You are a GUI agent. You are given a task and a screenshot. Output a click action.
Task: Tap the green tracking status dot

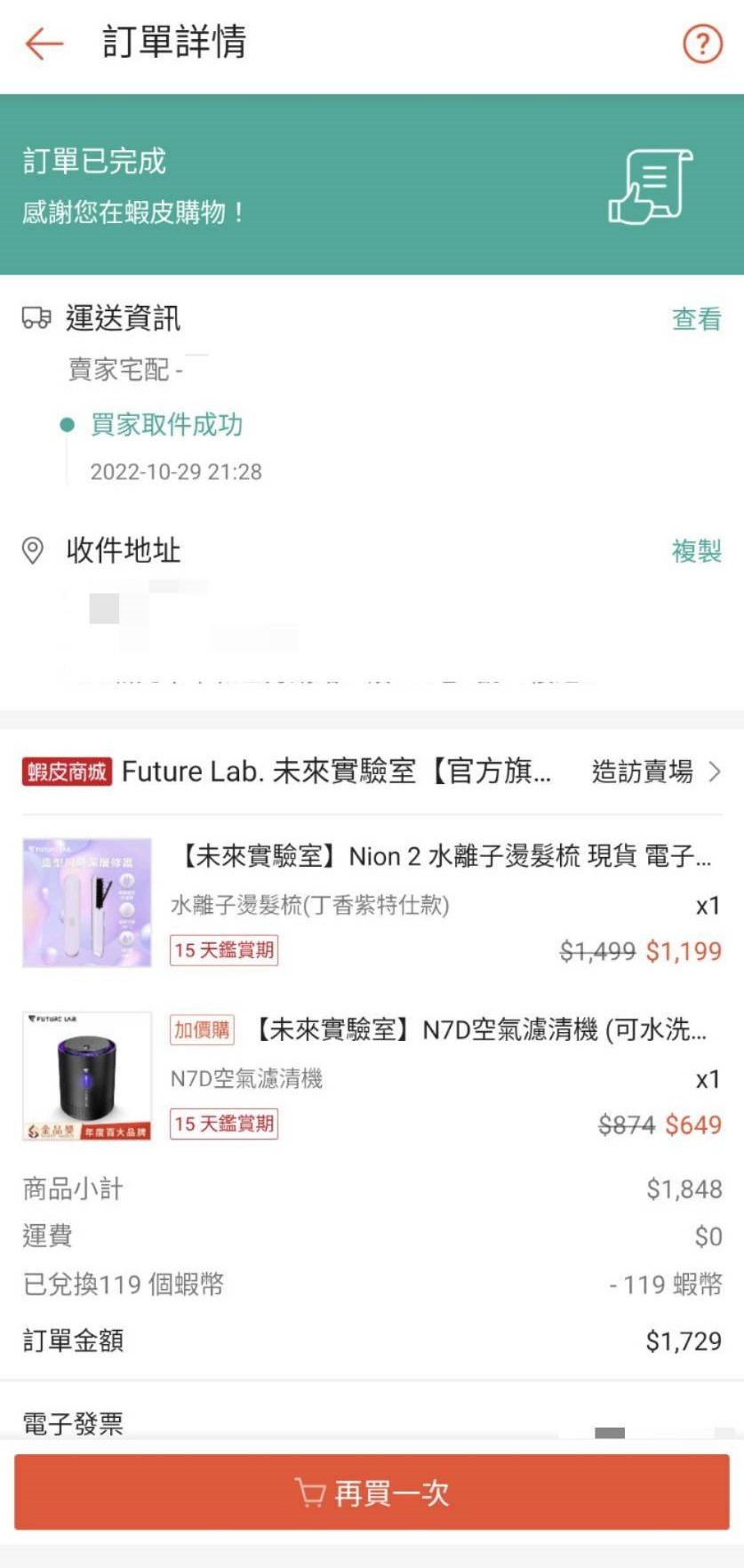[x=66, y=425]
